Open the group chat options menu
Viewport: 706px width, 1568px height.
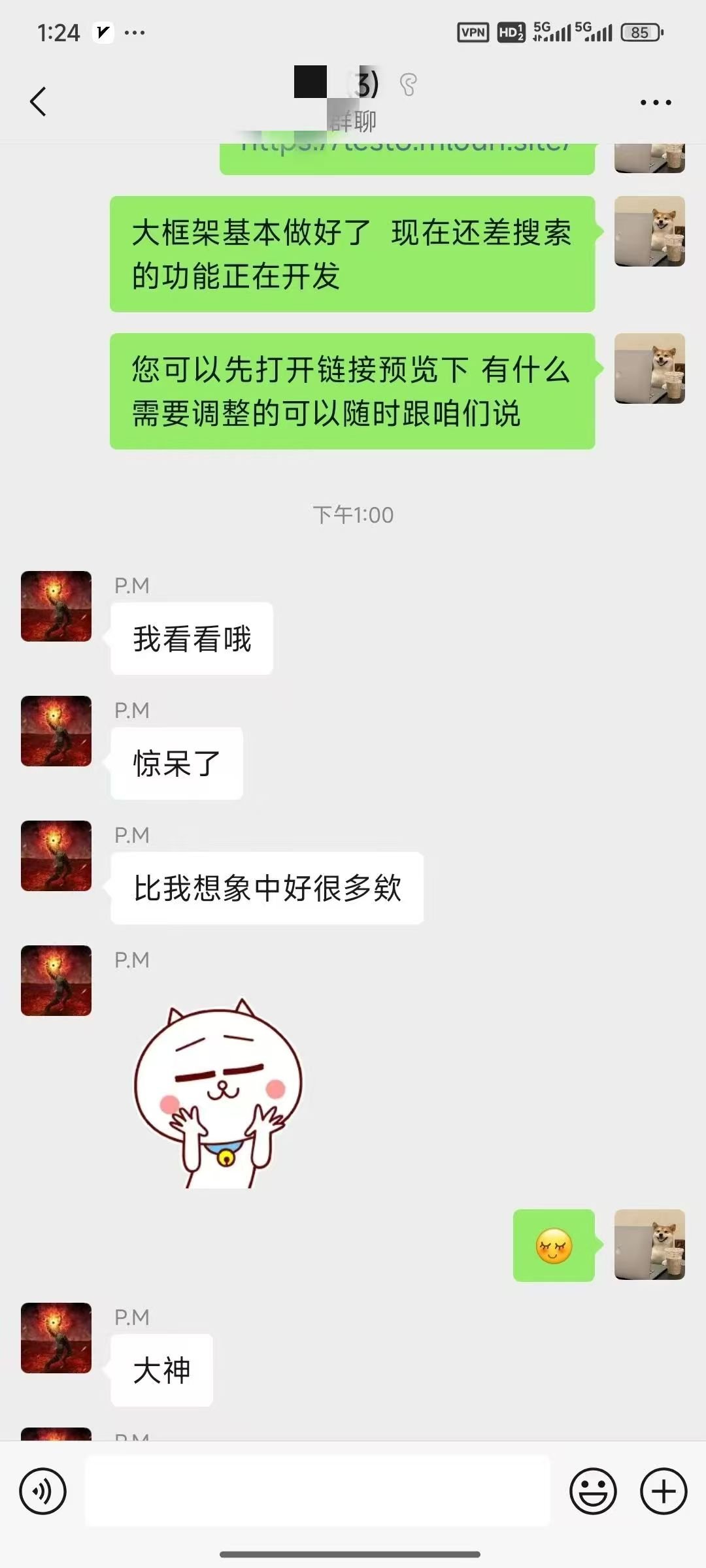655,103
